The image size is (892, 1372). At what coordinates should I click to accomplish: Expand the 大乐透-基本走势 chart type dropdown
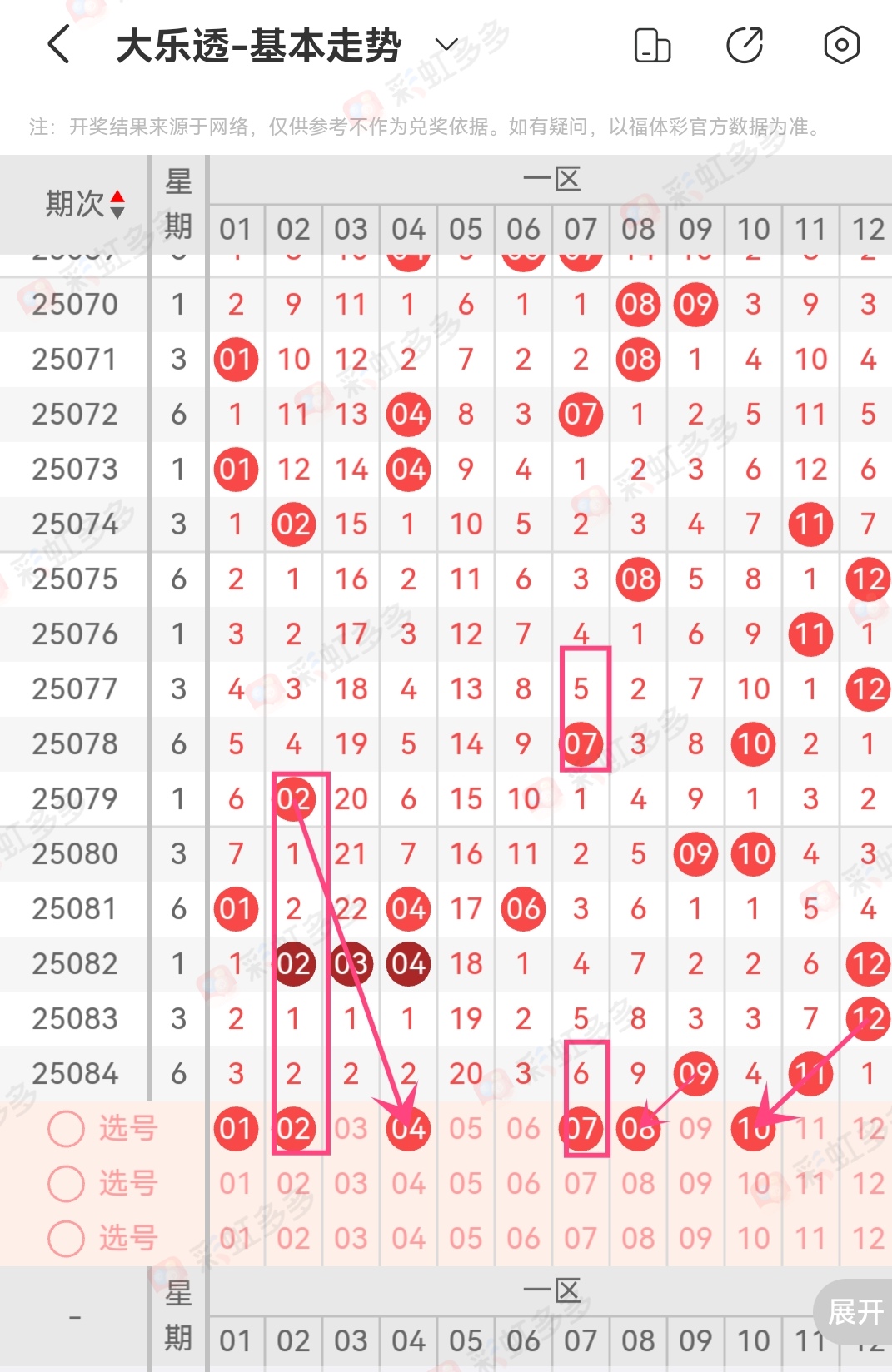(446, 45)
